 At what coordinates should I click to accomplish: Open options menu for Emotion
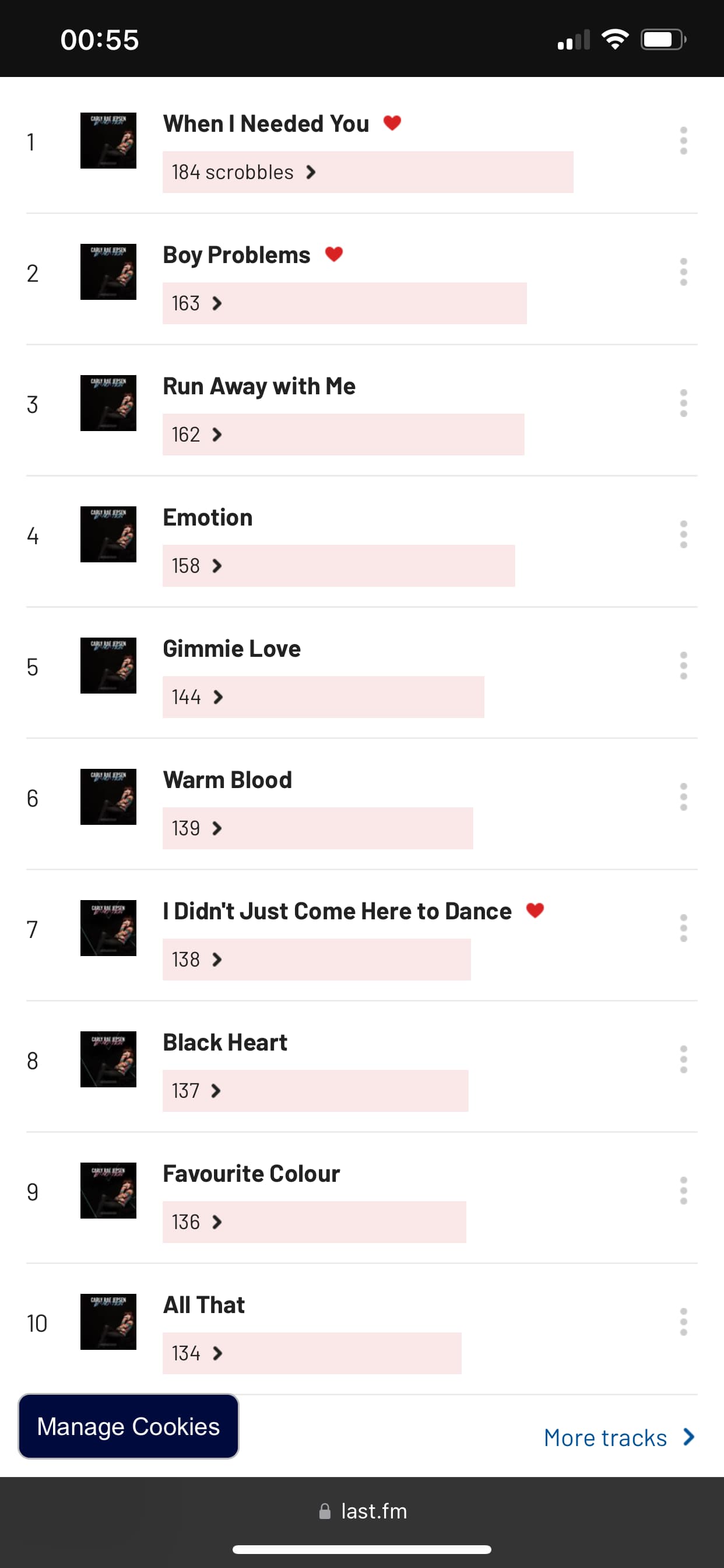[x=683, y=534]
